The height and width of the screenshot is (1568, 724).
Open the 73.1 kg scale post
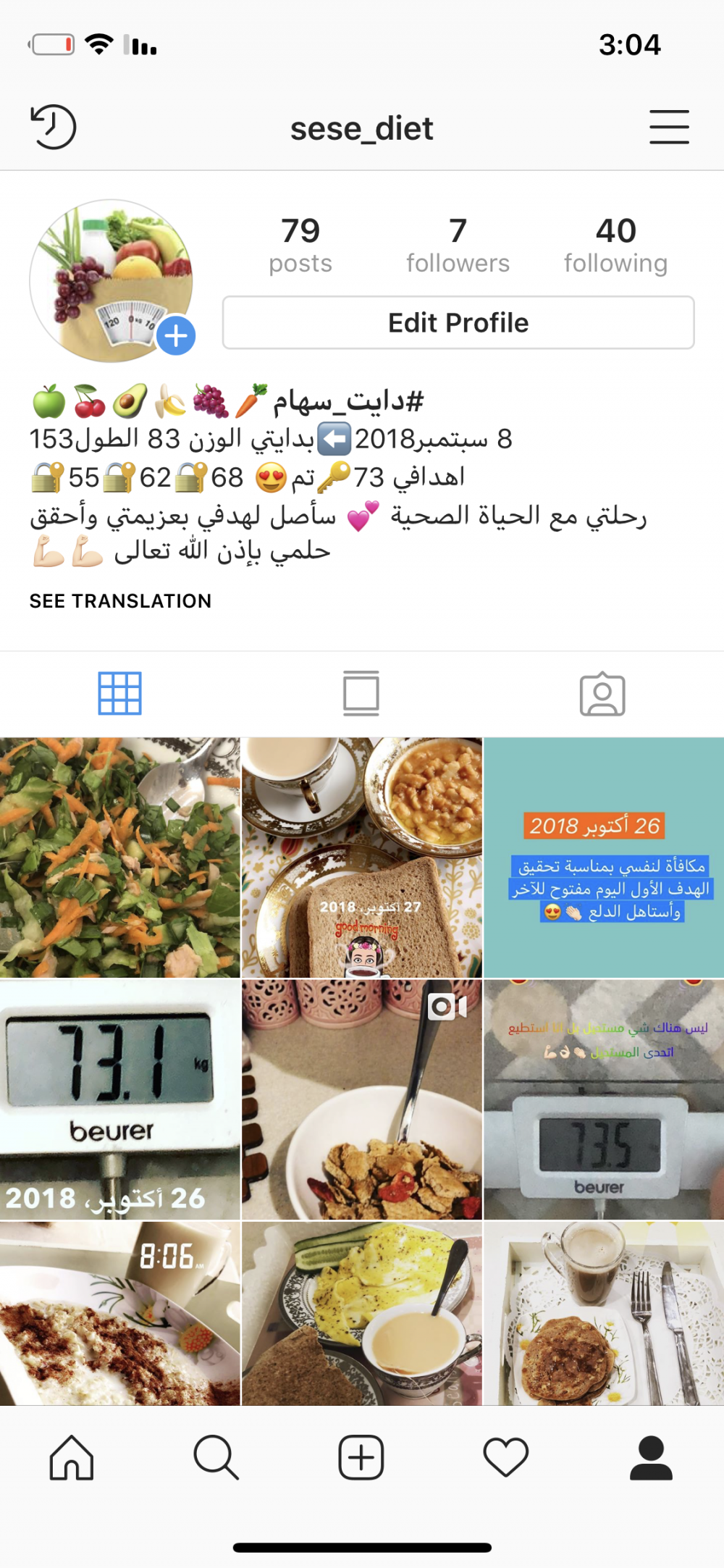[119, 1099]
